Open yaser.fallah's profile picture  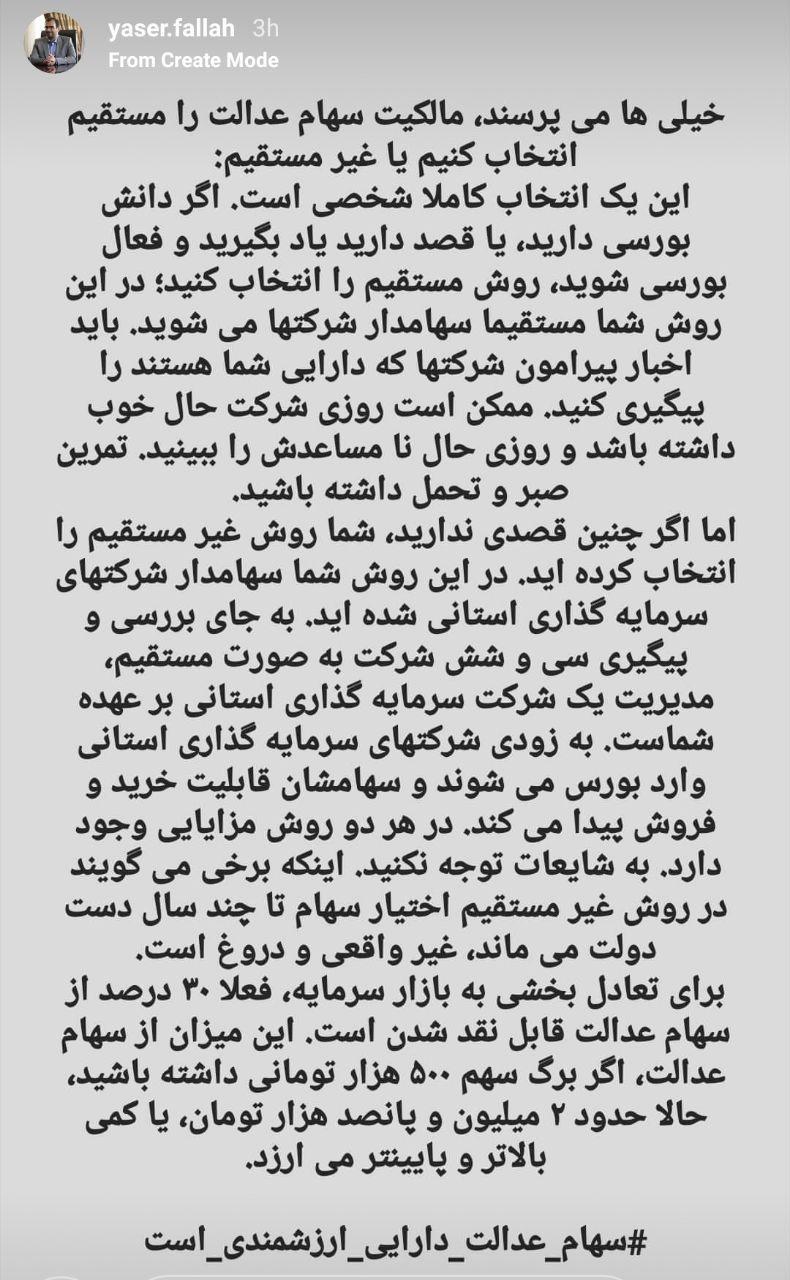pyautogui.click(x=52, y=42)
